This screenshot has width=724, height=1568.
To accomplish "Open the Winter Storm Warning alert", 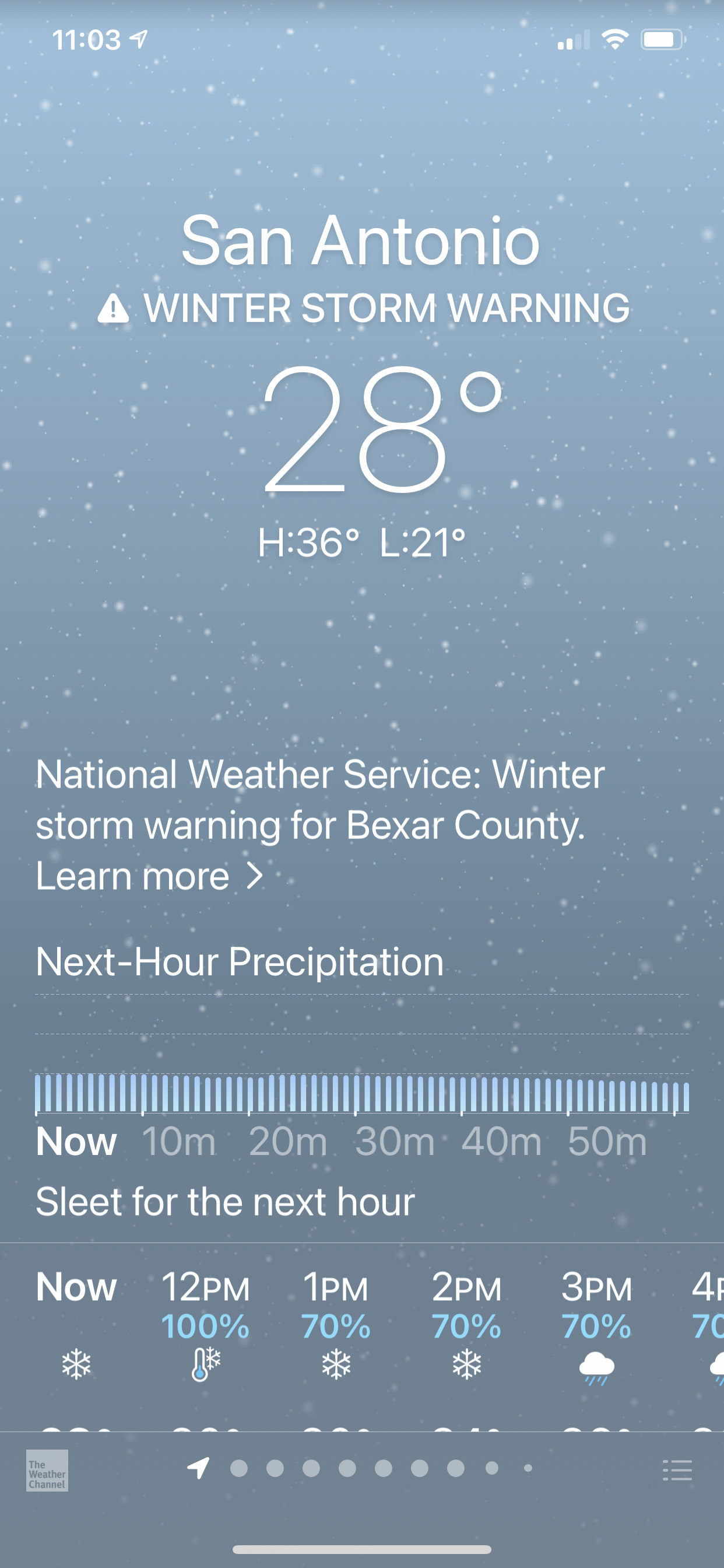I will [x=364, y=308].
